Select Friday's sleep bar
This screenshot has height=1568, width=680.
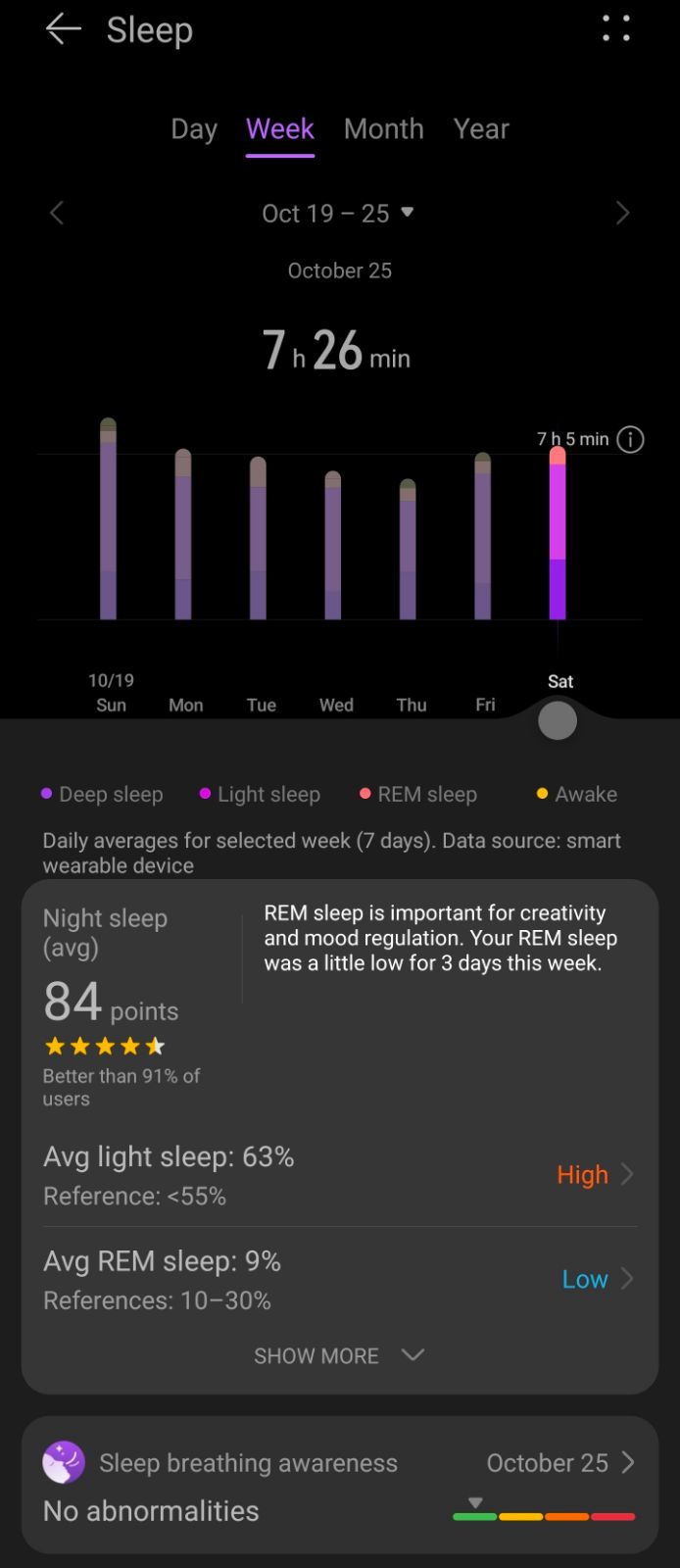tap(482, 536)
